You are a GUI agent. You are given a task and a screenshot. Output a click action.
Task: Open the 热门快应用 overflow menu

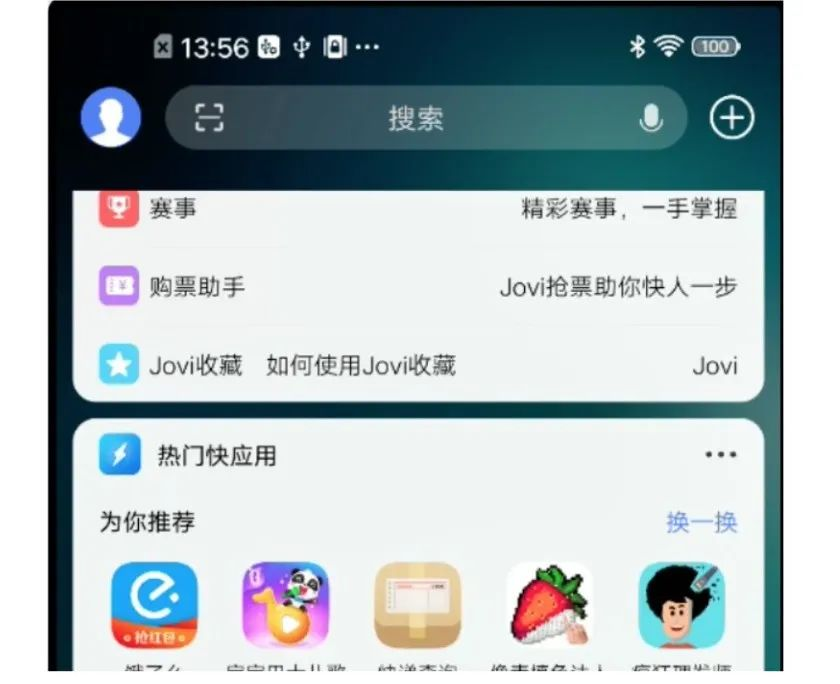[x=720, y=455]
